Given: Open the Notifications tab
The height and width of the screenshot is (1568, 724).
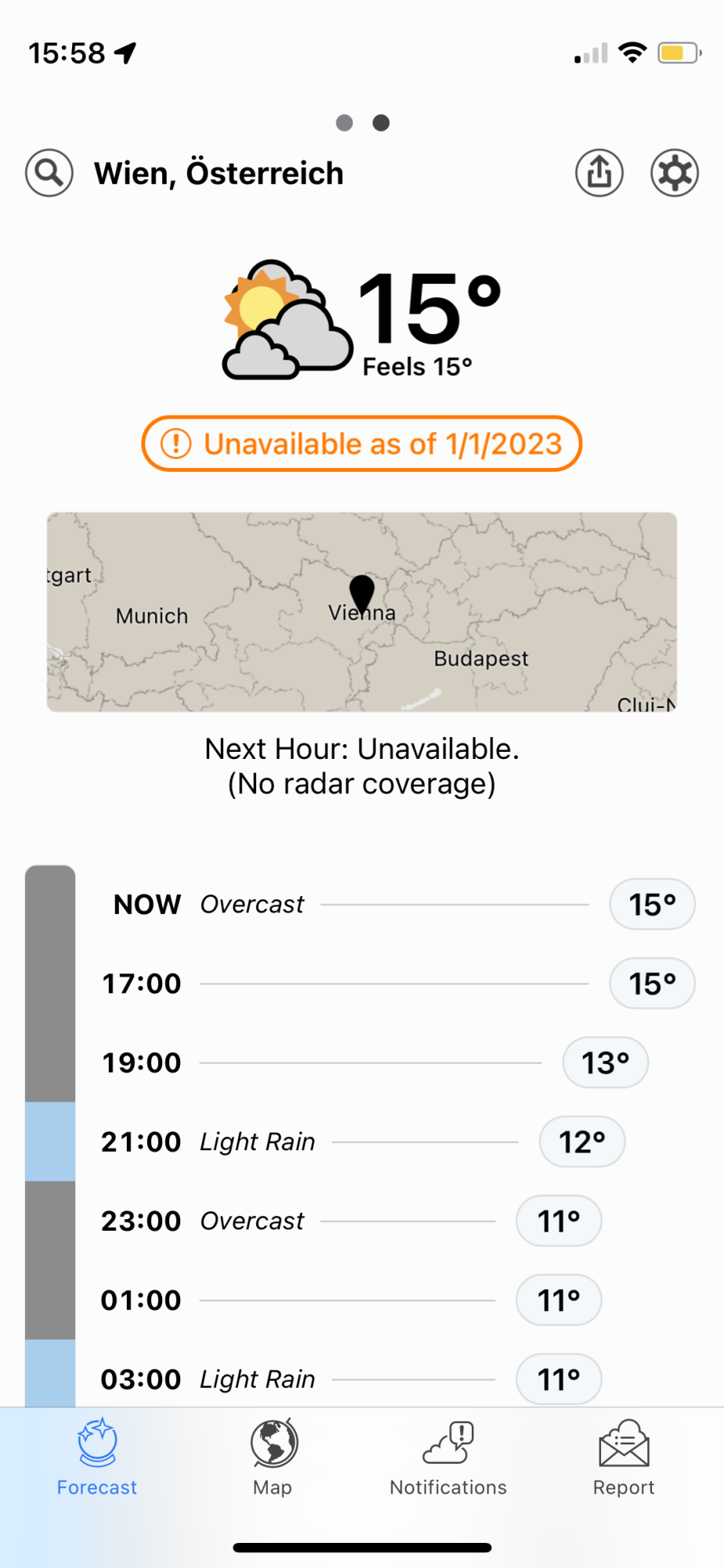Looking at the screenshot, I should 448,1457.
